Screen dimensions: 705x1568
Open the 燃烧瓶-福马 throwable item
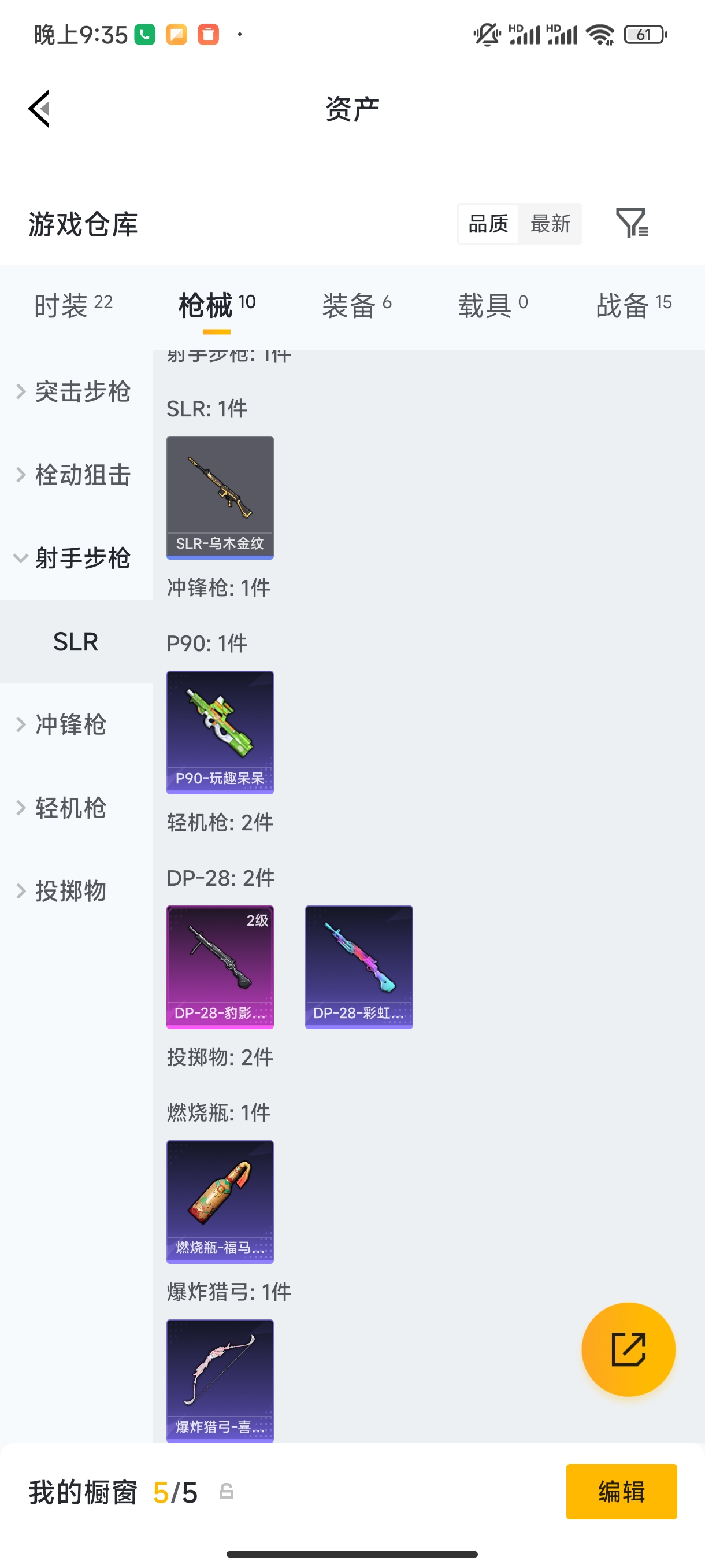point(220,1202)
